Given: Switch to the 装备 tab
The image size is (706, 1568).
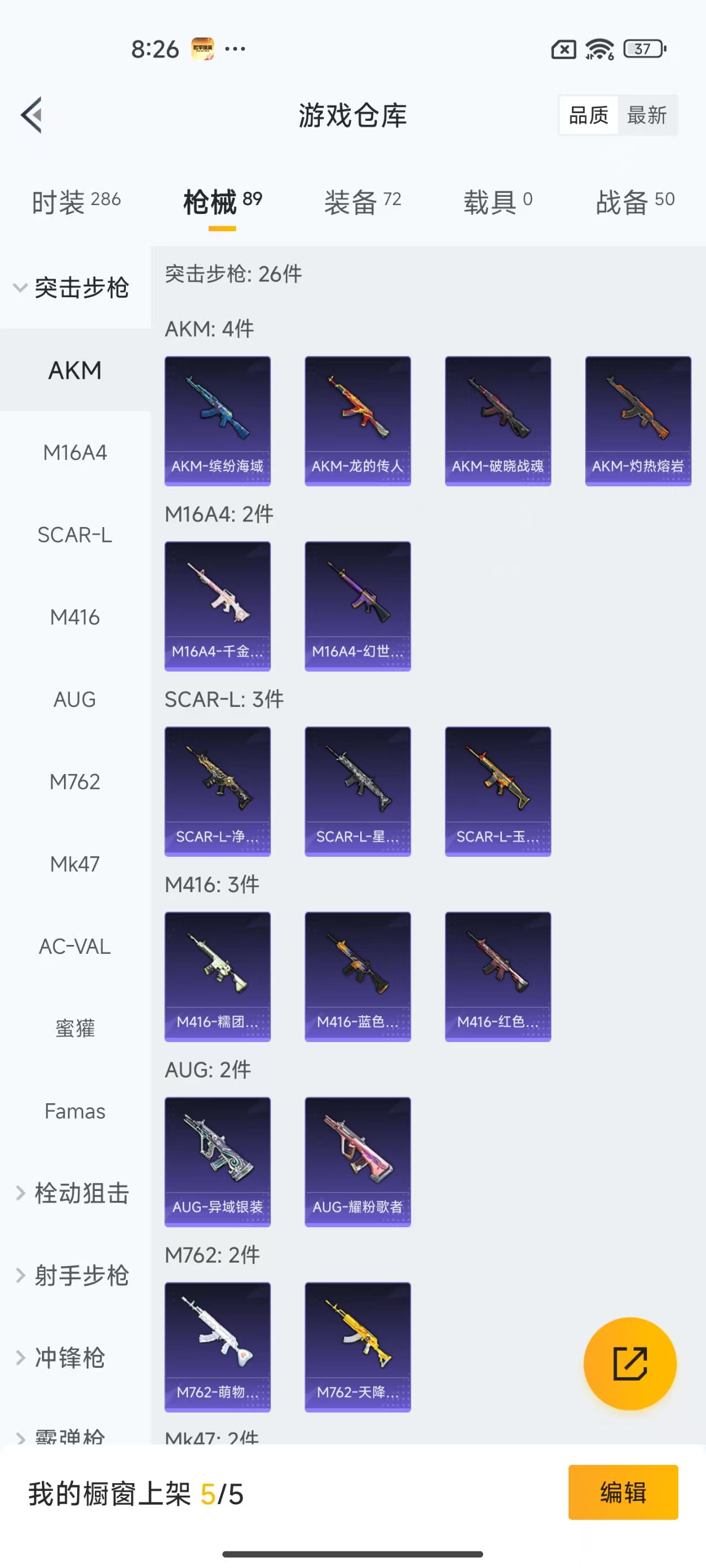Looking at the screenshot, I should pyautogui.click(x=362, y=201).
